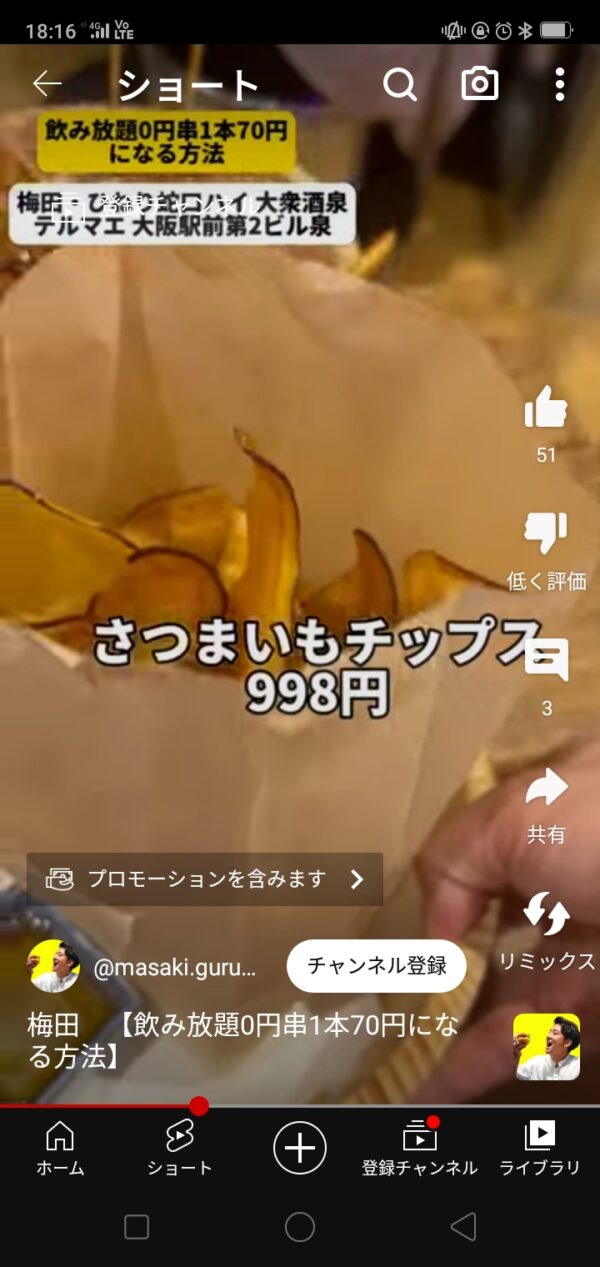
Task: Tap the system home circle button
Action: pos(300,1227)
